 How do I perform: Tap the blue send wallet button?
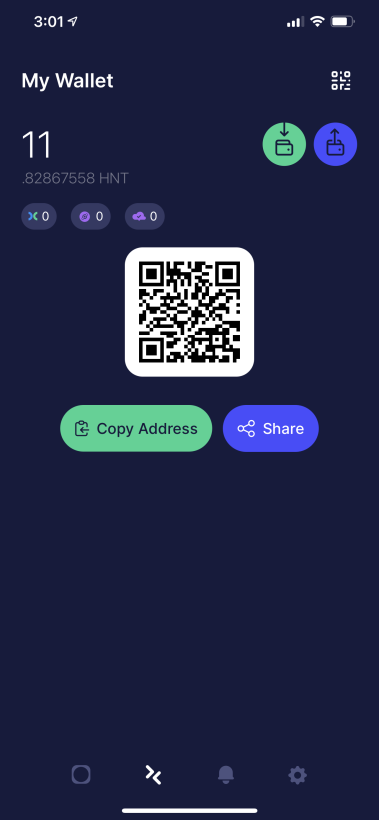coord(335,144)
